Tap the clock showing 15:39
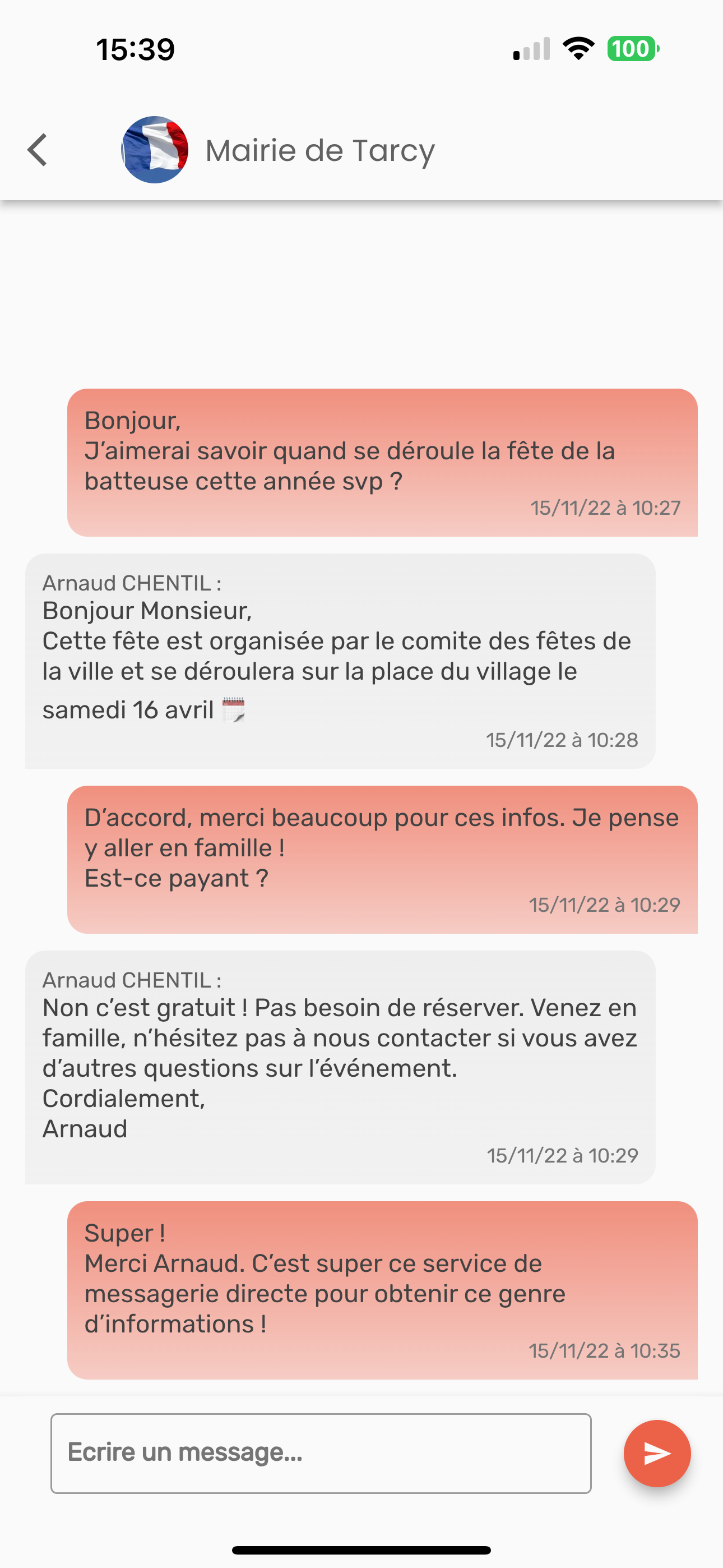 135,50
